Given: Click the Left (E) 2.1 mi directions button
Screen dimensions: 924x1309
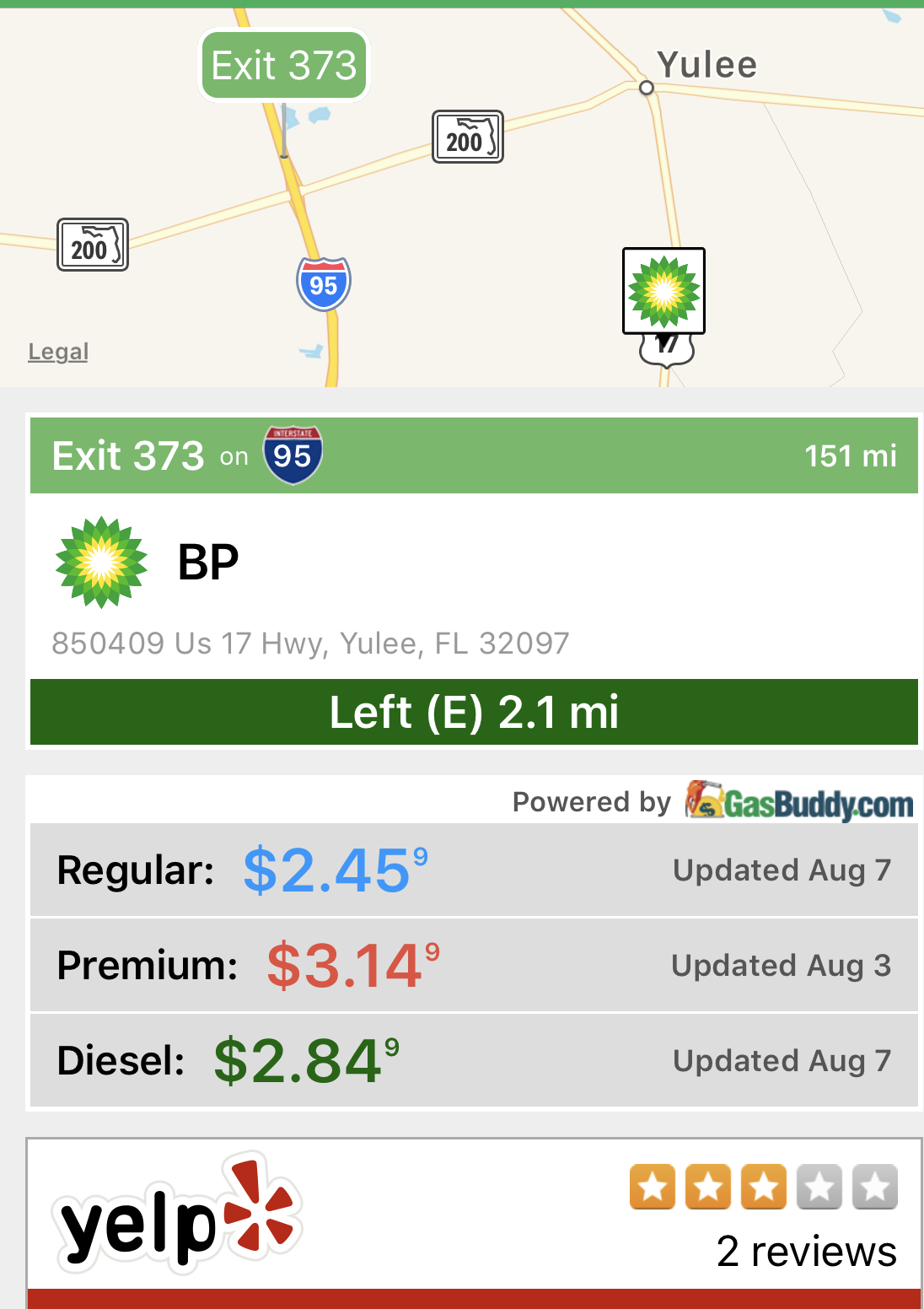Looking at the screenshot, I should (474, 712).
